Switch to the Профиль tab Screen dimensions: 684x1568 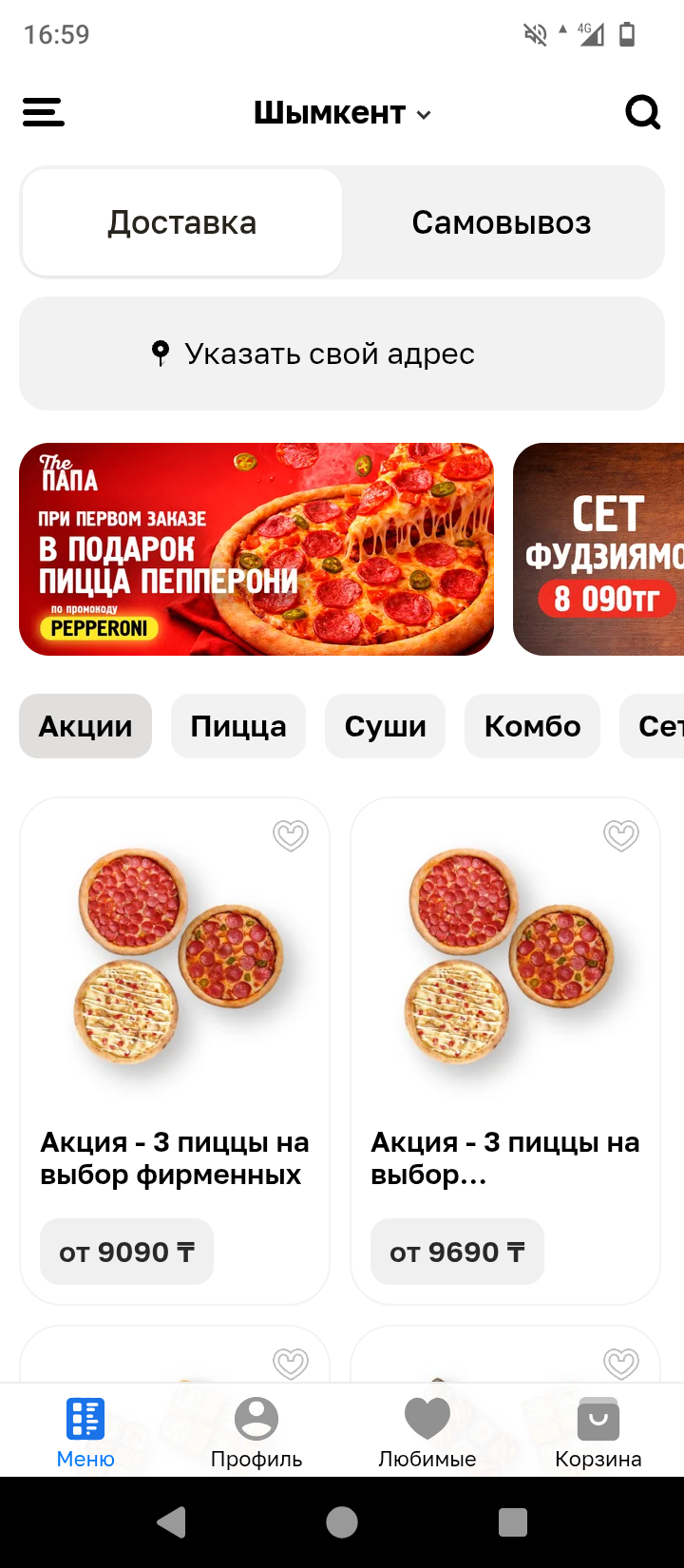[256, 1432]
